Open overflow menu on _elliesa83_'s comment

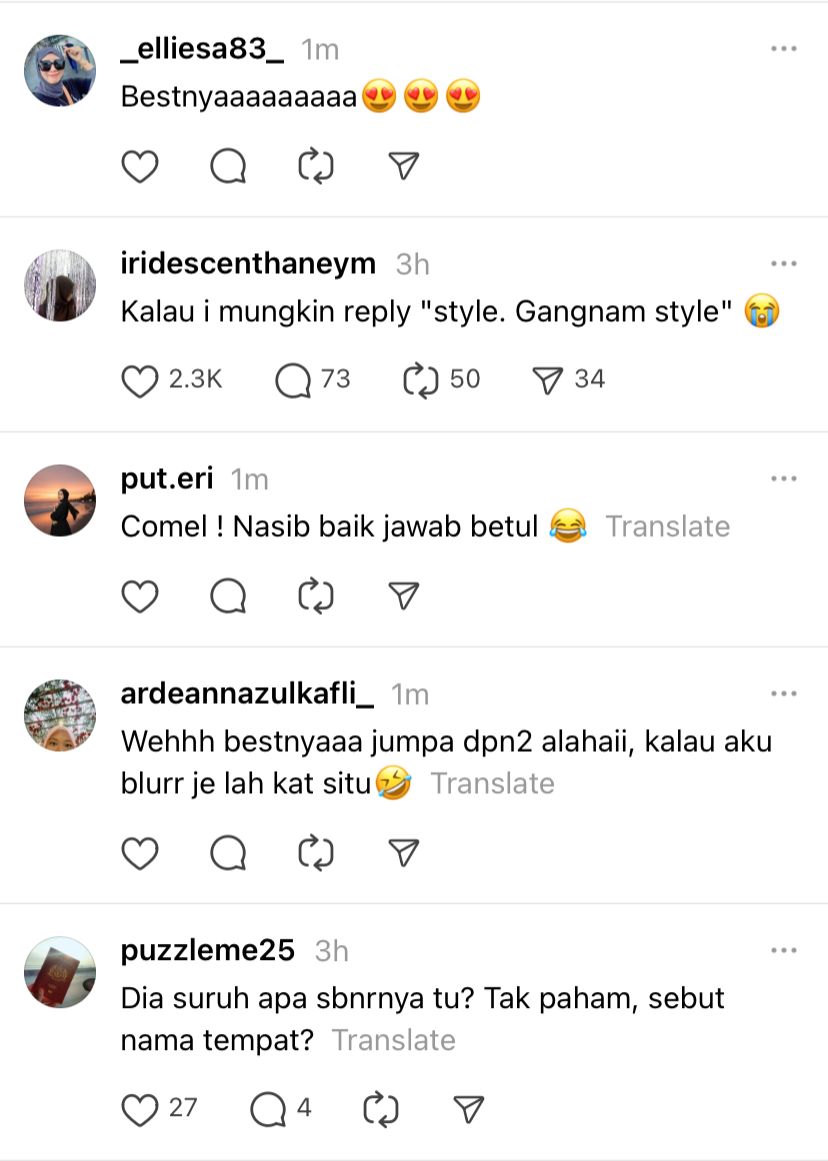point(783,49)
